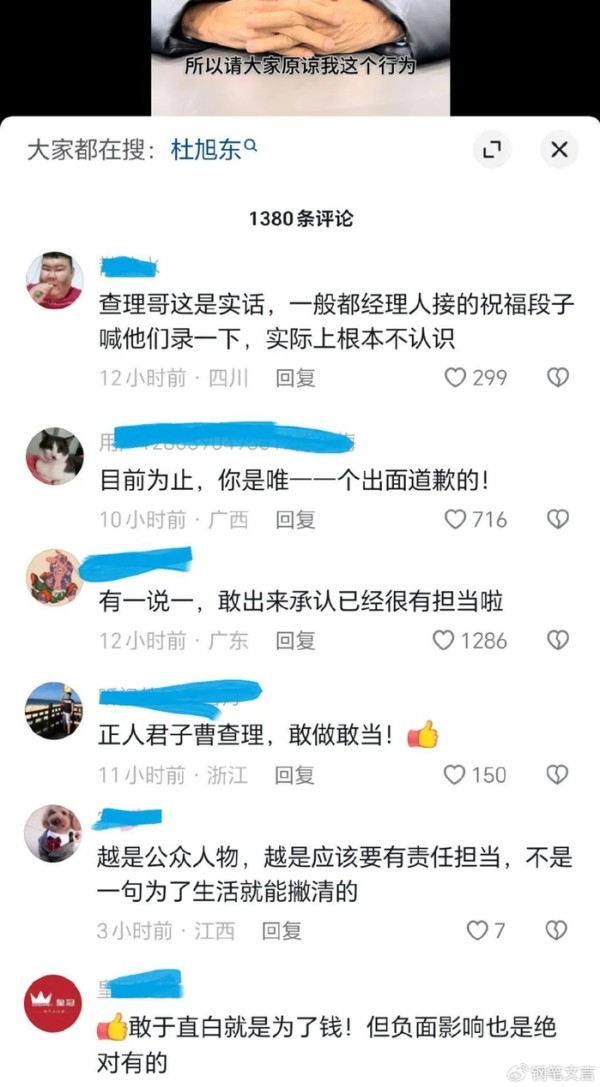Reply to the Zhejiang comment

pyautogui.click(x=295, y=775)
